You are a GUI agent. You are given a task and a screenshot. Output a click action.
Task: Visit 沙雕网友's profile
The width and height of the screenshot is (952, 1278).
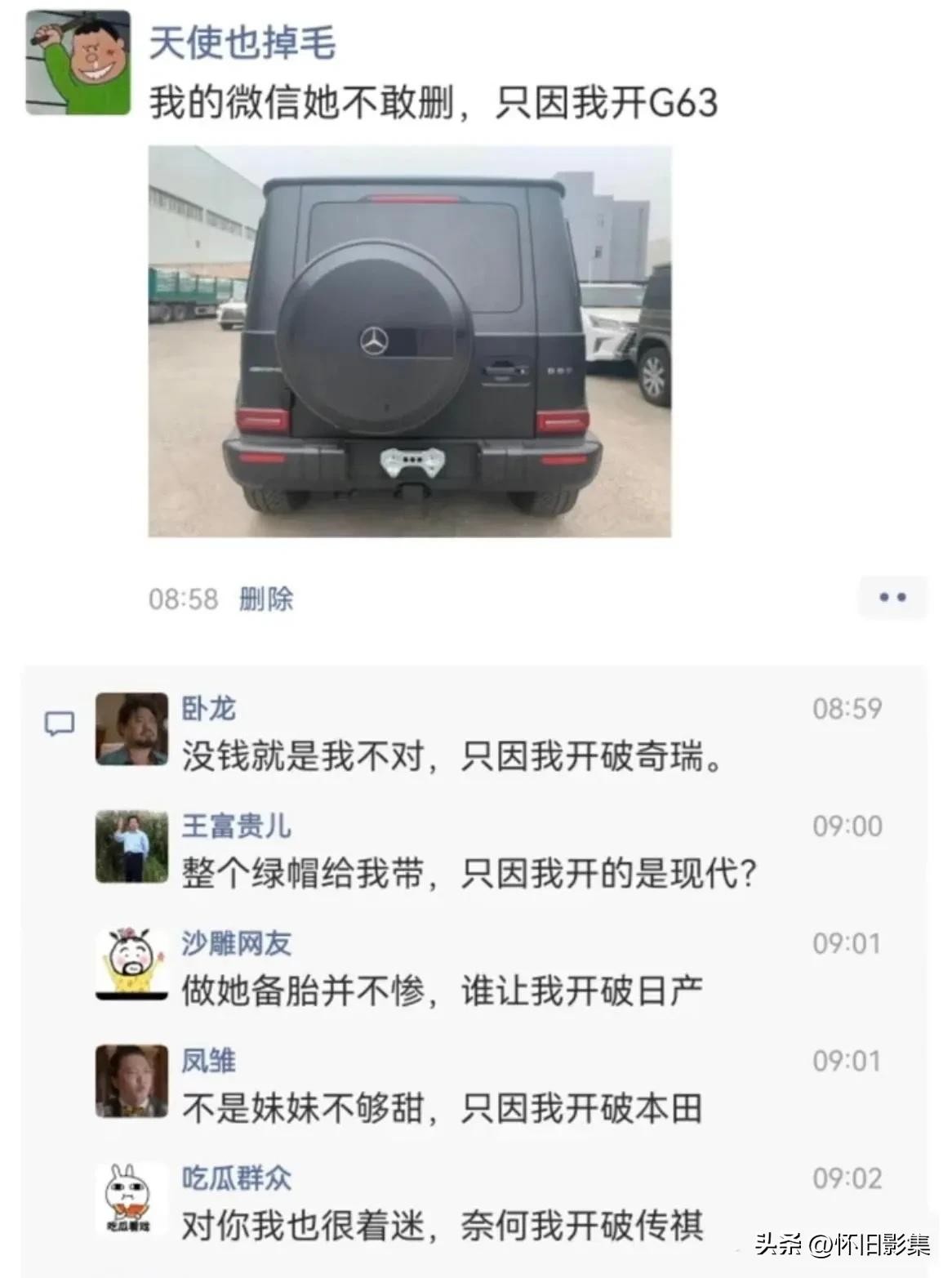pyautogui.click(x=236, y=943)
